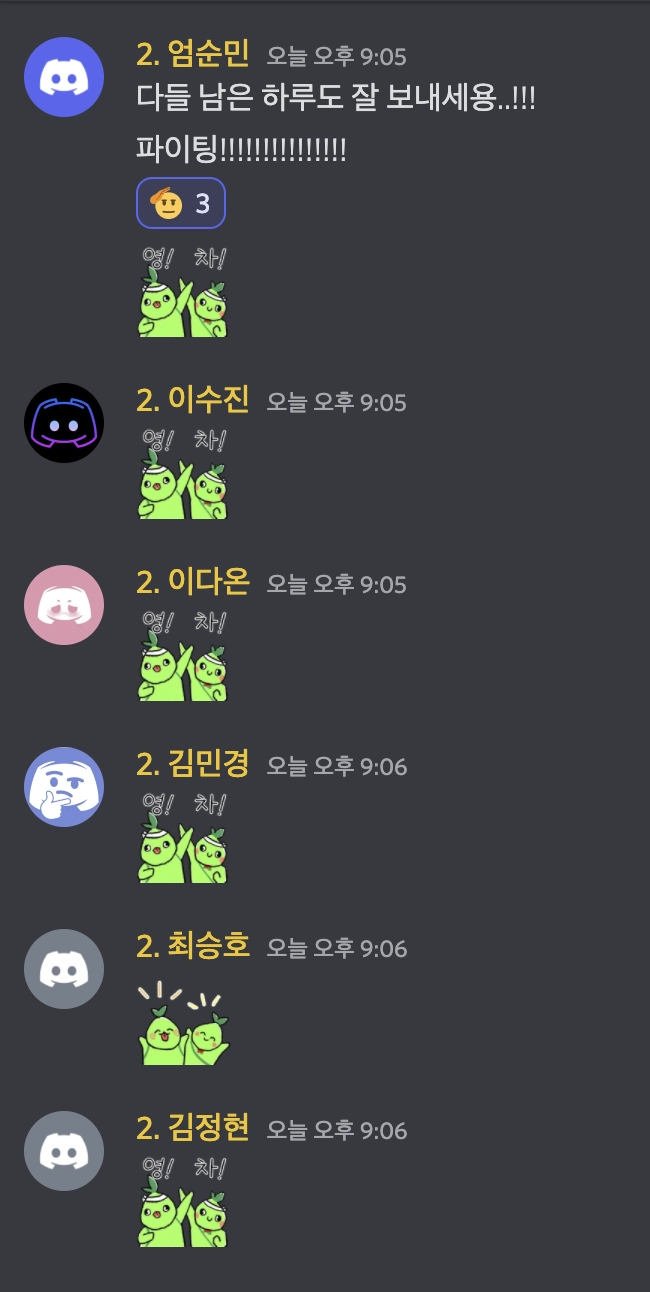Tap the emoji reaction chip showing 3
The width and height of the screenshot is (650, 1292).
[181, 203]
